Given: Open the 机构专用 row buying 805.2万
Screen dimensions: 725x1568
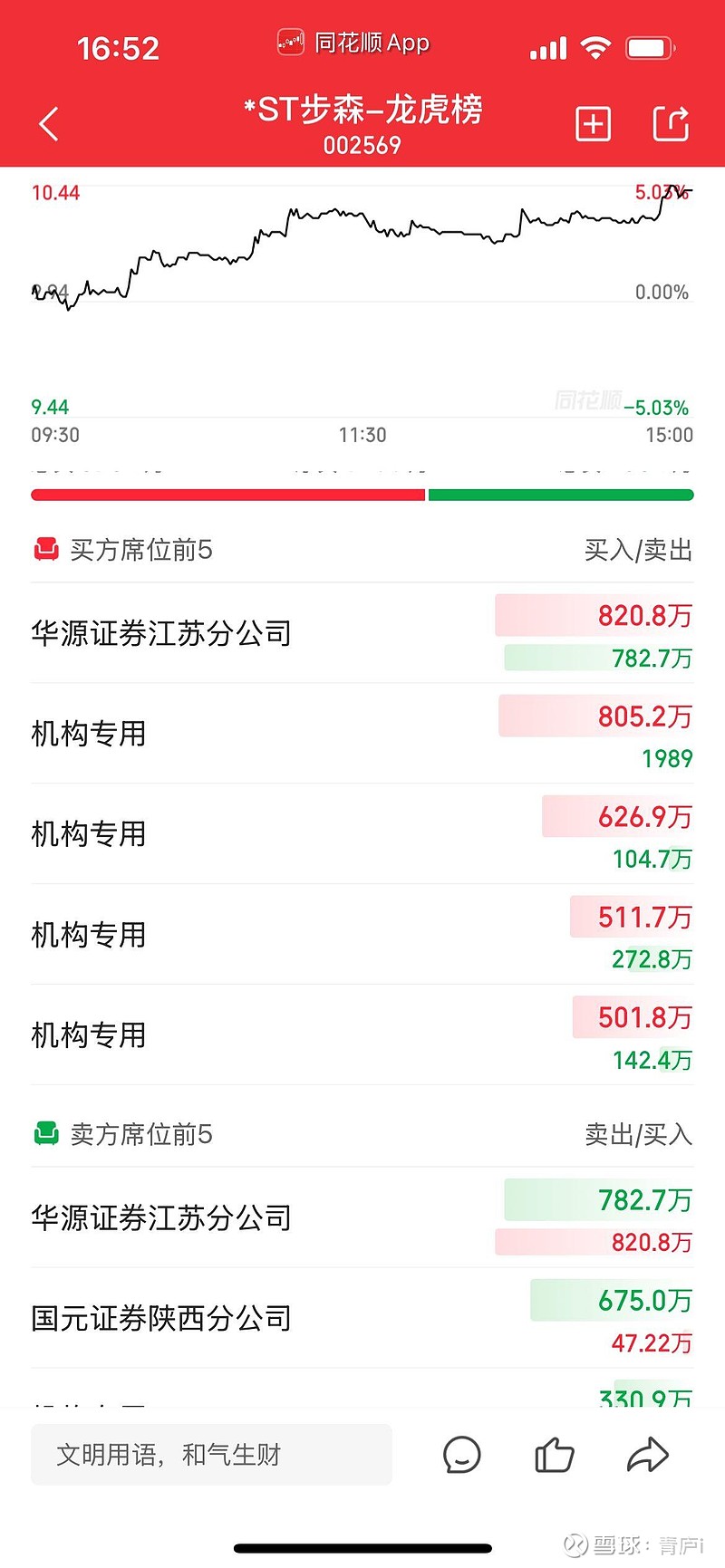Looking at the screenshot, I should pyautogui.click(x=89, y=734).
